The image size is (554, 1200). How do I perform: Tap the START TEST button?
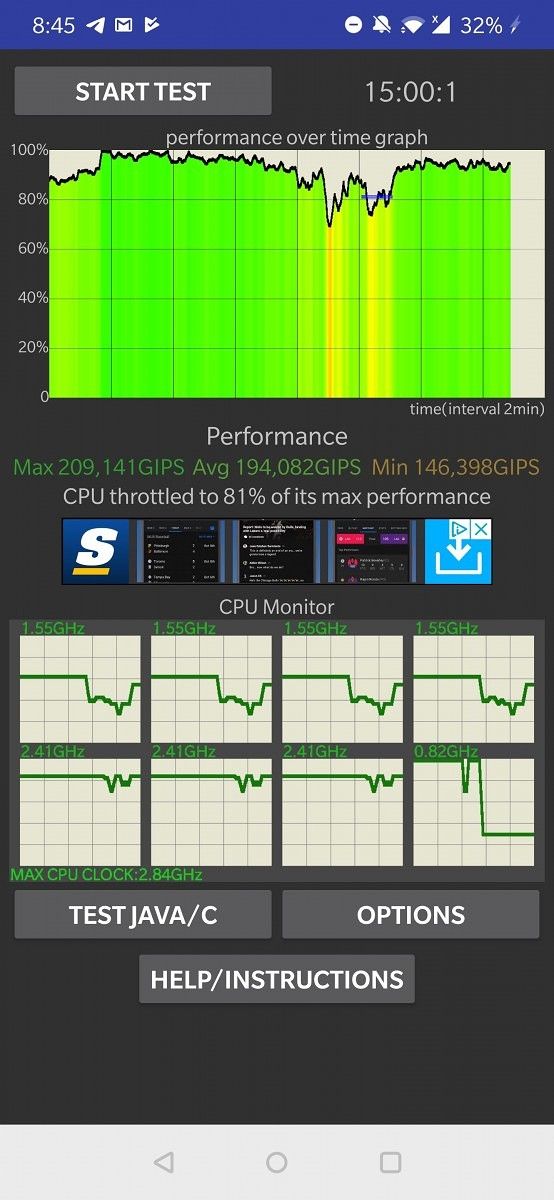[x=143, y=92]
